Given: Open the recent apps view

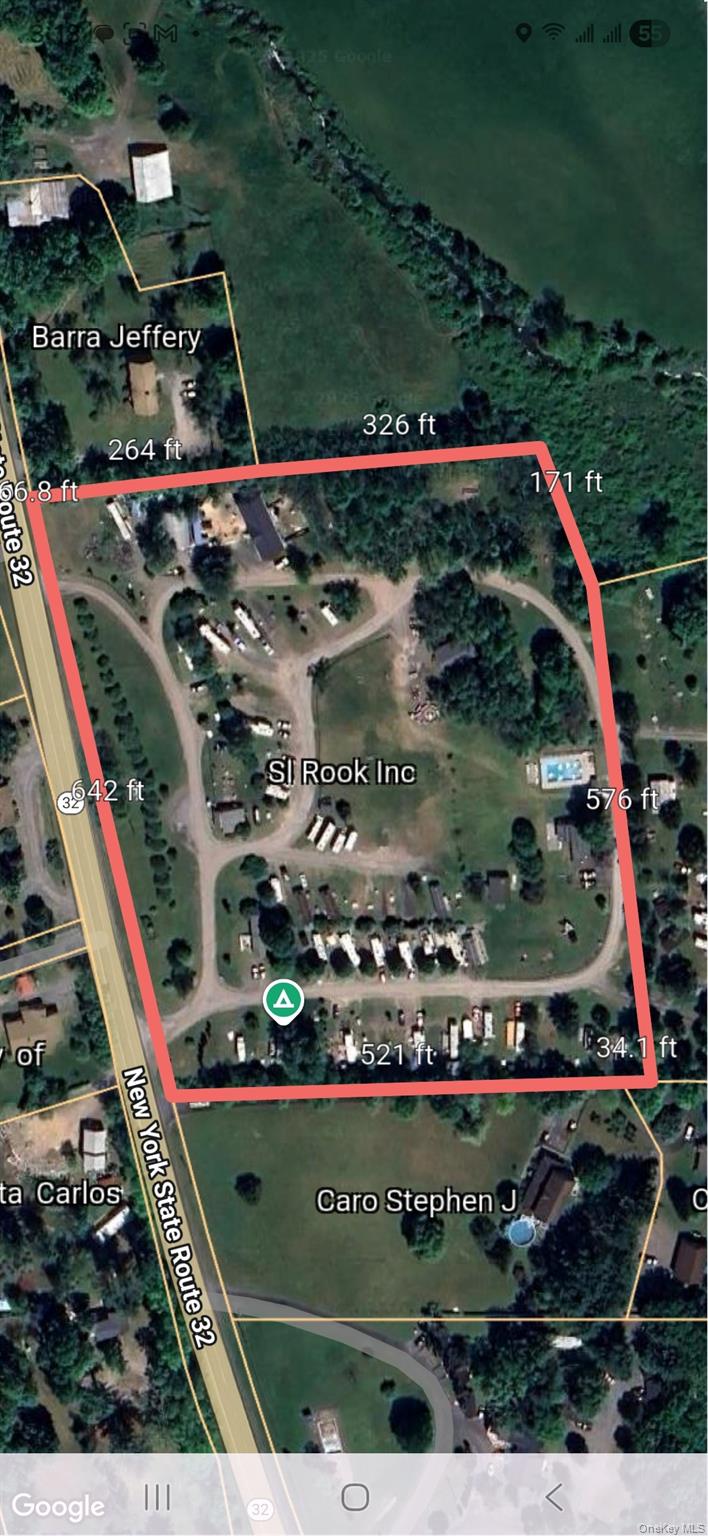Looking at the screenshot, I should coord(157,1497).
